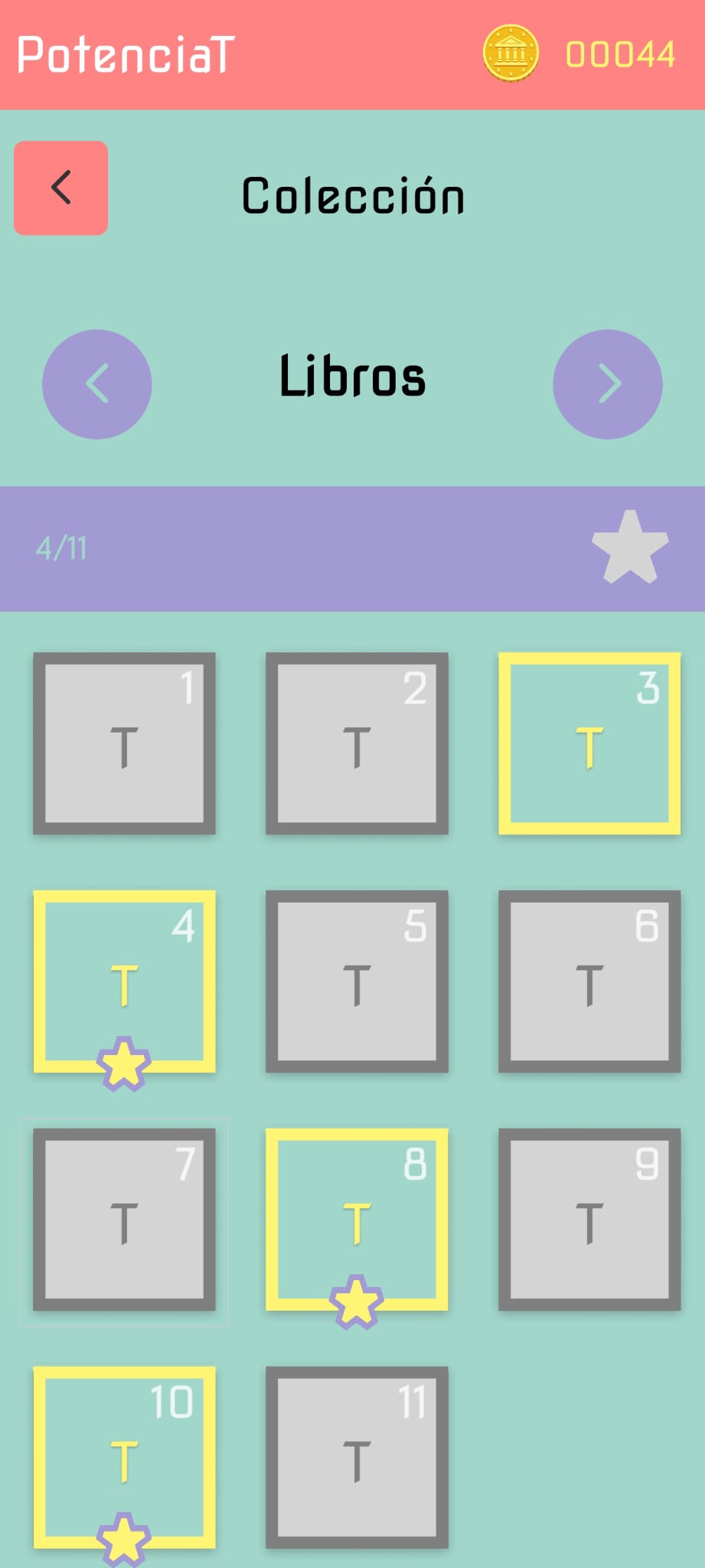Open collection item number 2
Viewport: 705px width, 1568px height.
(357, 743)
